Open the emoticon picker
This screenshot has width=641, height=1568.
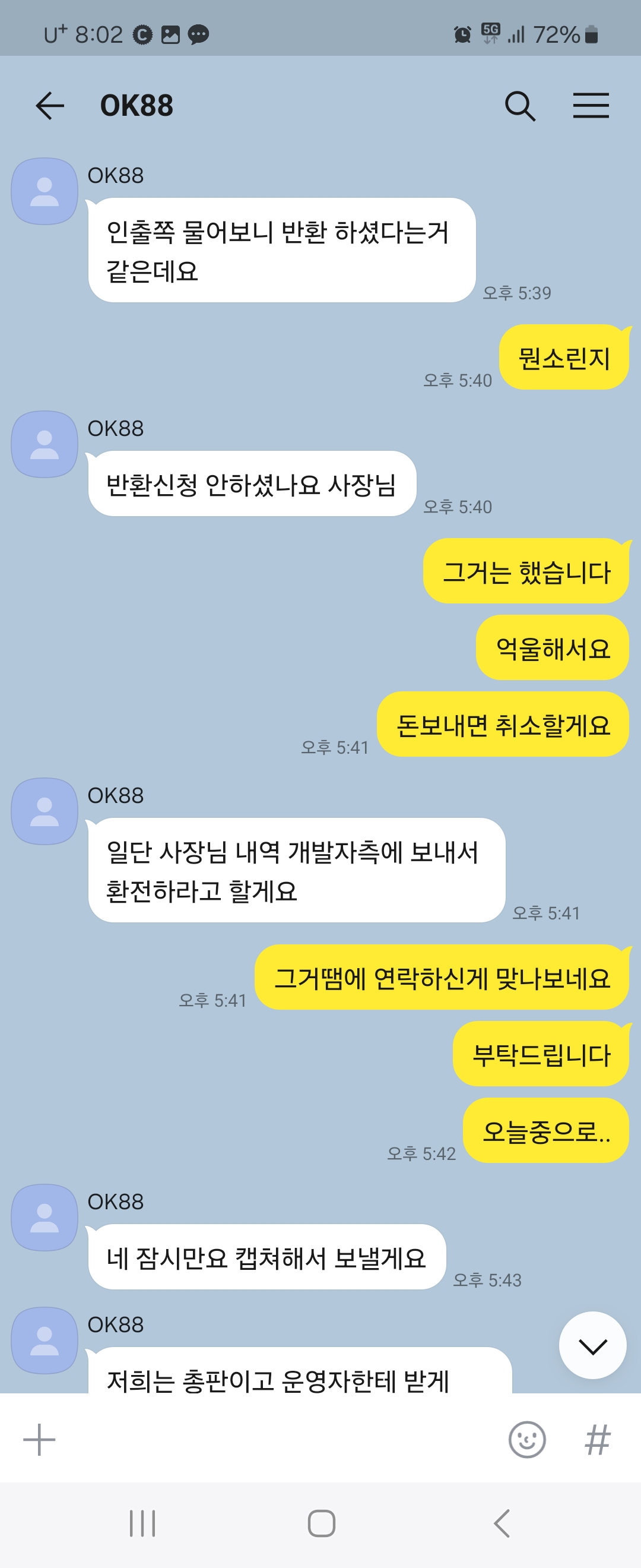pos(526,1440)
